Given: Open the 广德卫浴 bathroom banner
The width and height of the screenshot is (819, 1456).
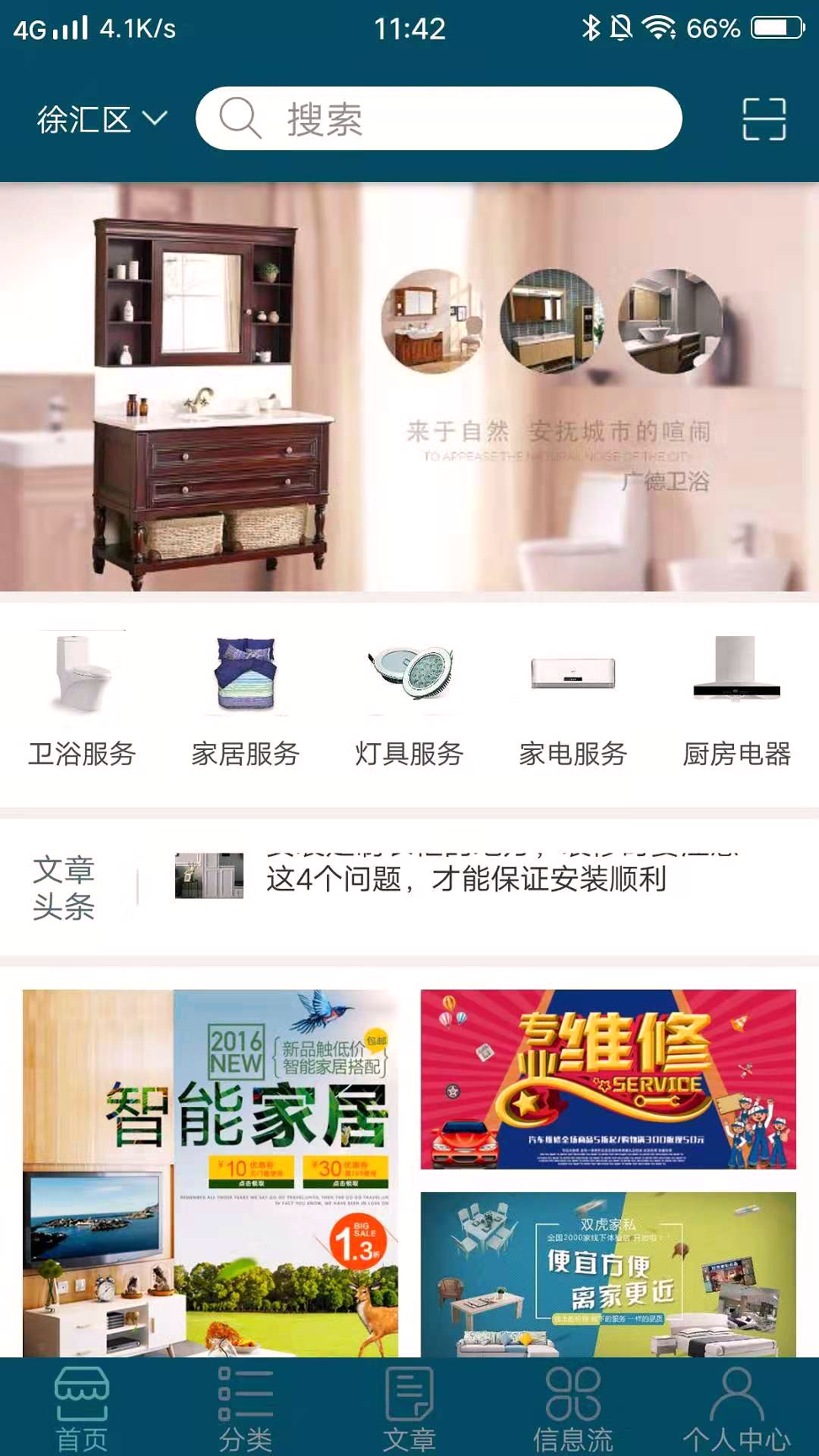Looking at the screenshot, I should (x=409, y=388).
